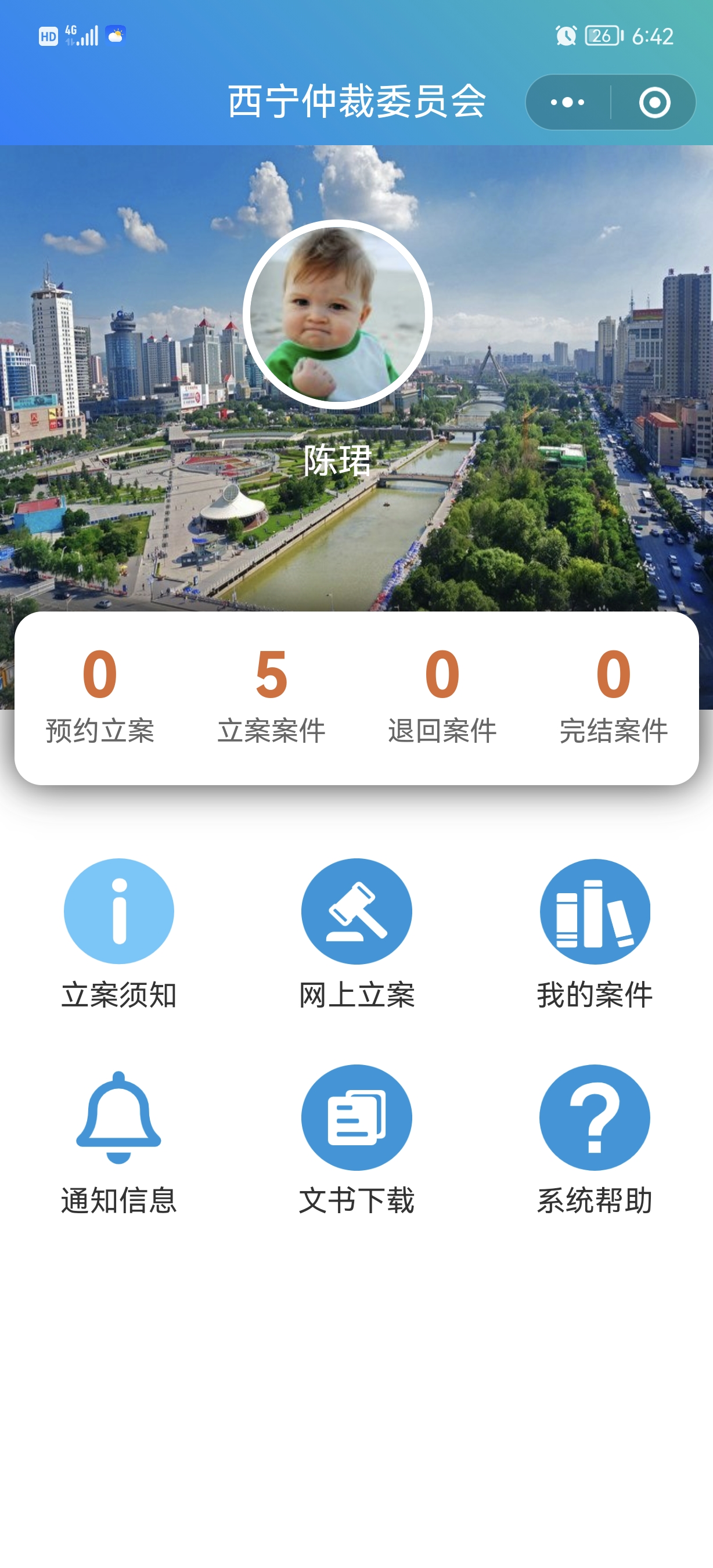
Task: Tap the user profile avatar
Action: [338, 314]
